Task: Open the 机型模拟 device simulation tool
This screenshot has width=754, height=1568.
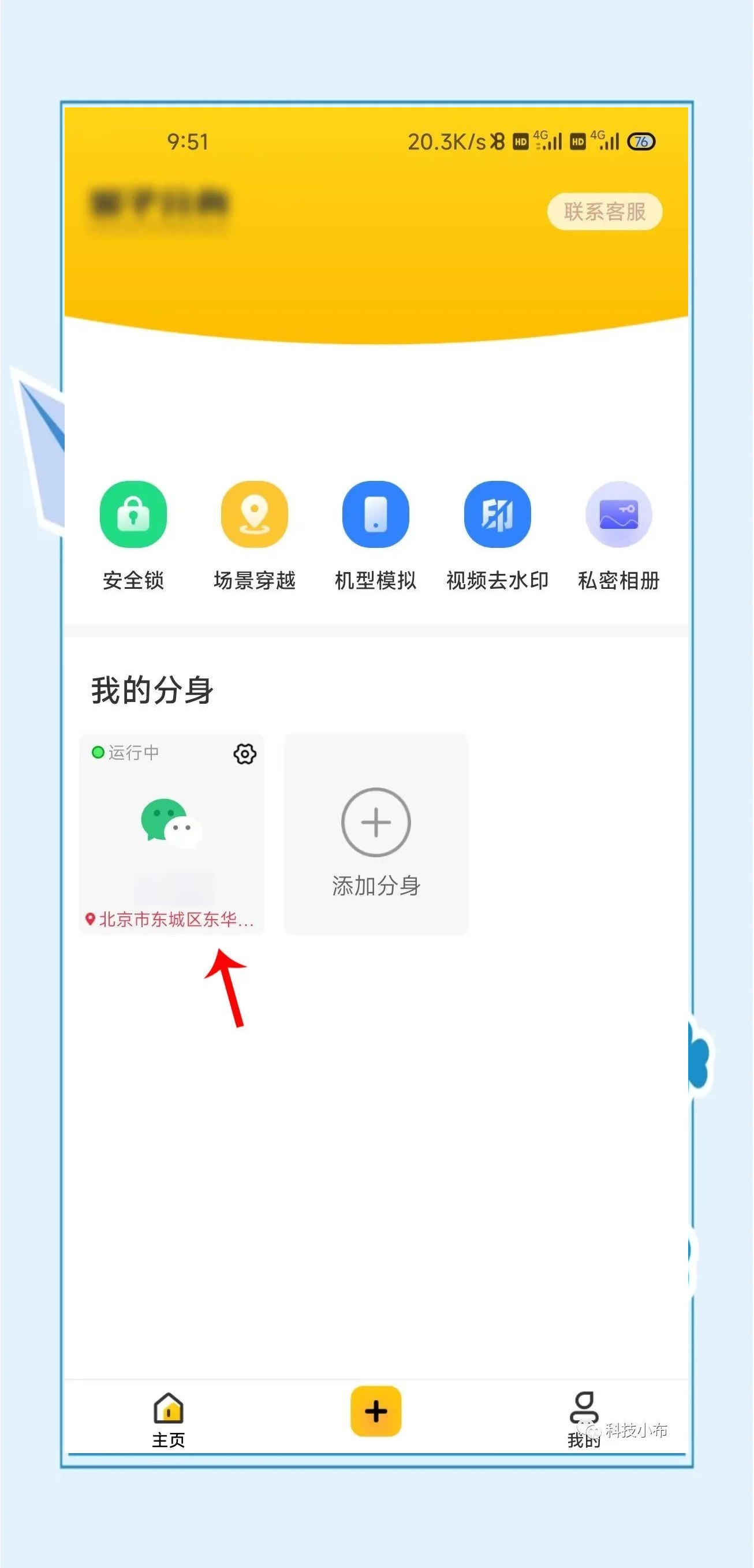Action: click(x=375, y=514)
